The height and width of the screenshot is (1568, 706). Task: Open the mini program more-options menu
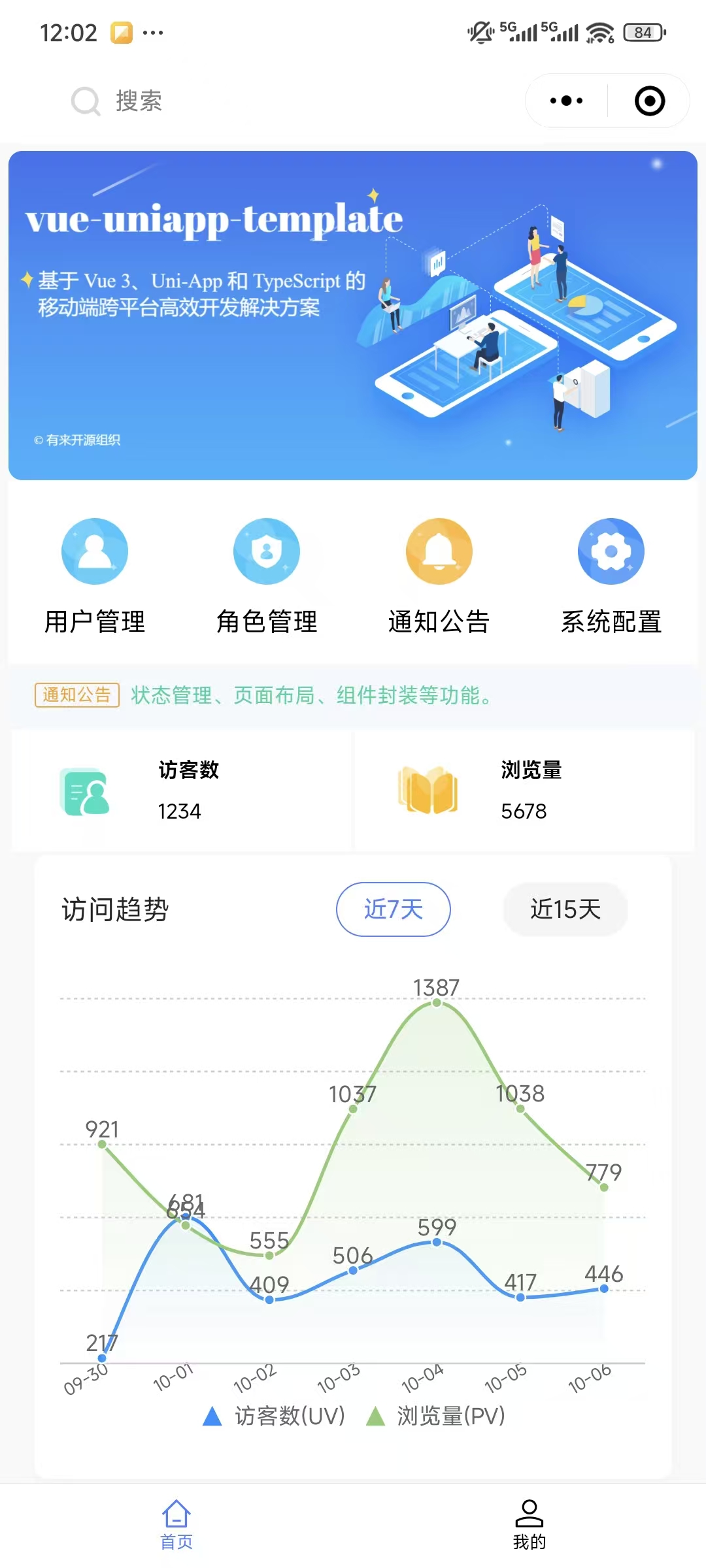[566, 101]
